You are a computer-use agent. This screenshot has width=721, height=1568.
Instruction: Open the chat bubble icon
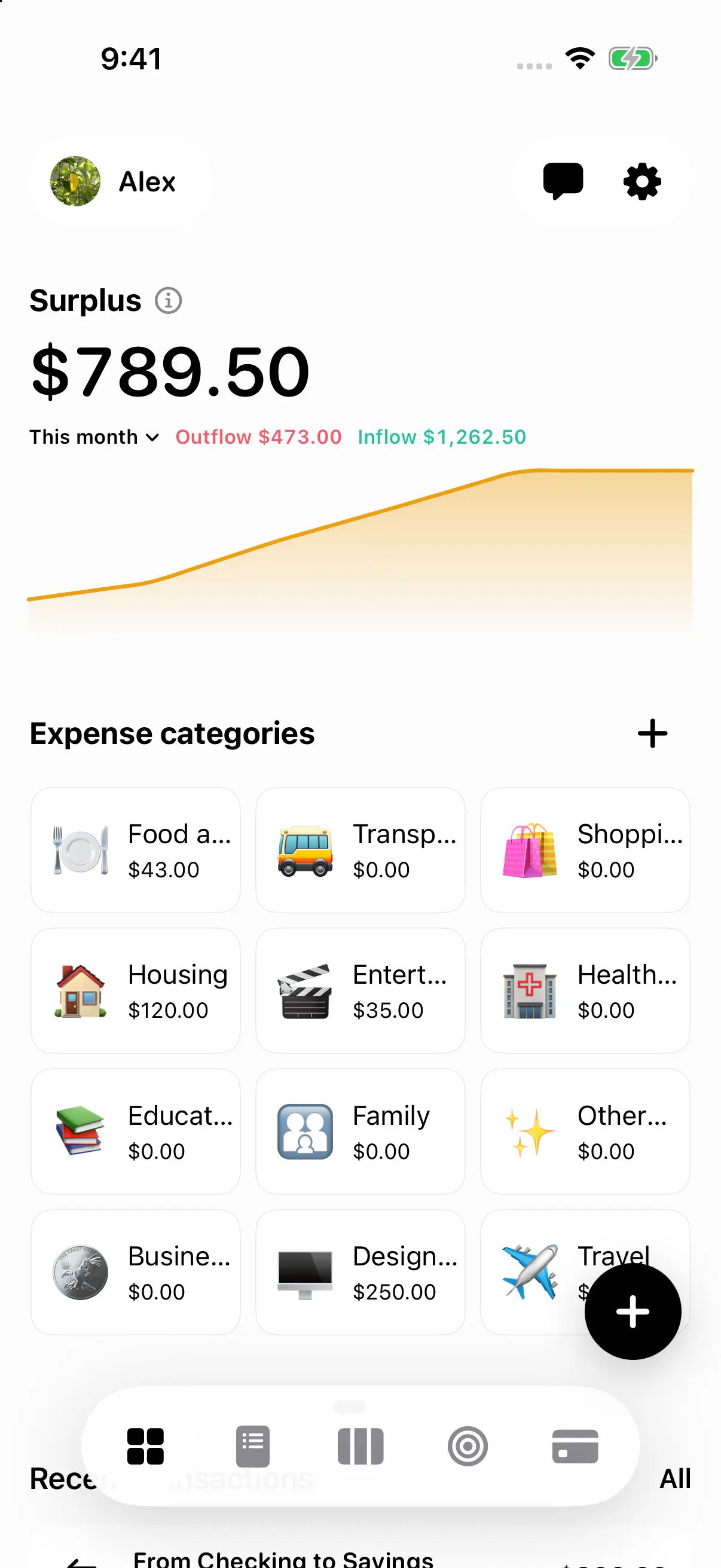[563, 181]
